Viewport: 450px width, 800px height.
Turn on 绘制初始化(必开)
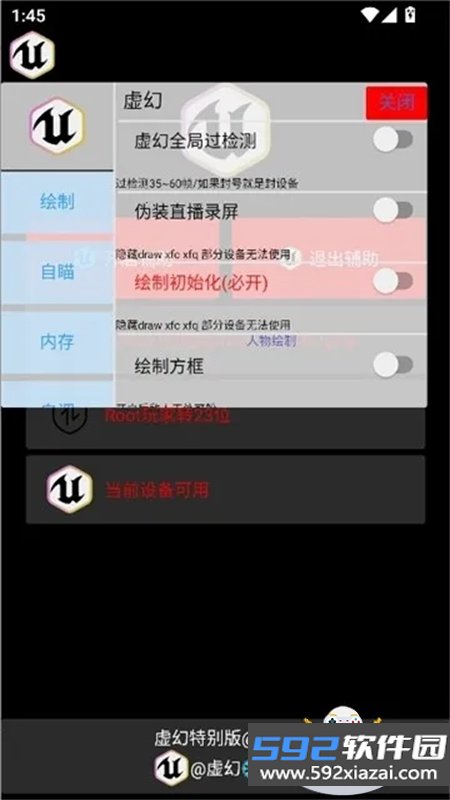(x=392, y=281)
